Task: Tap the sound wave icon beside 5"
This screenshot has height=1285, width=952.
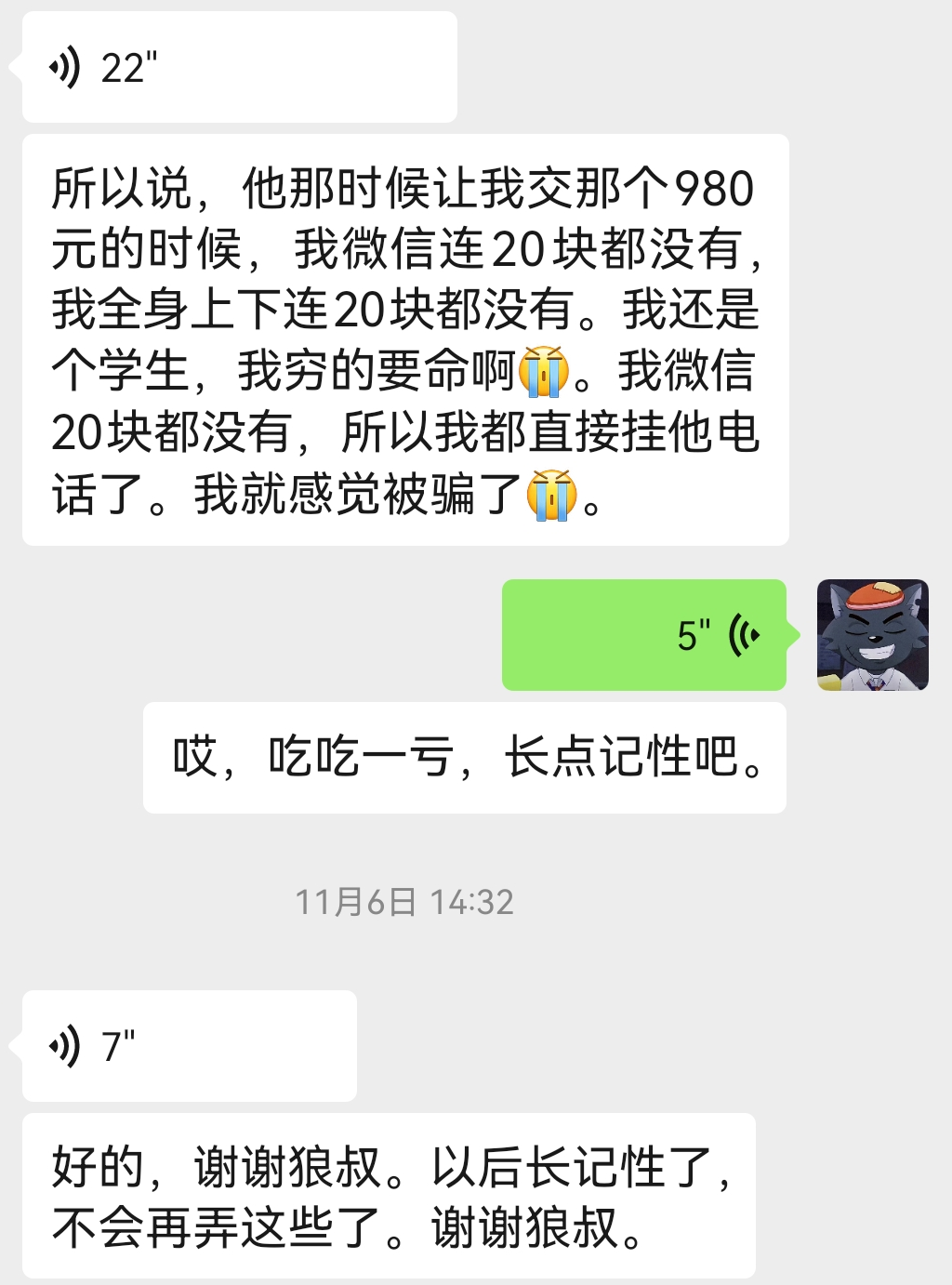Action: point(744,635)
